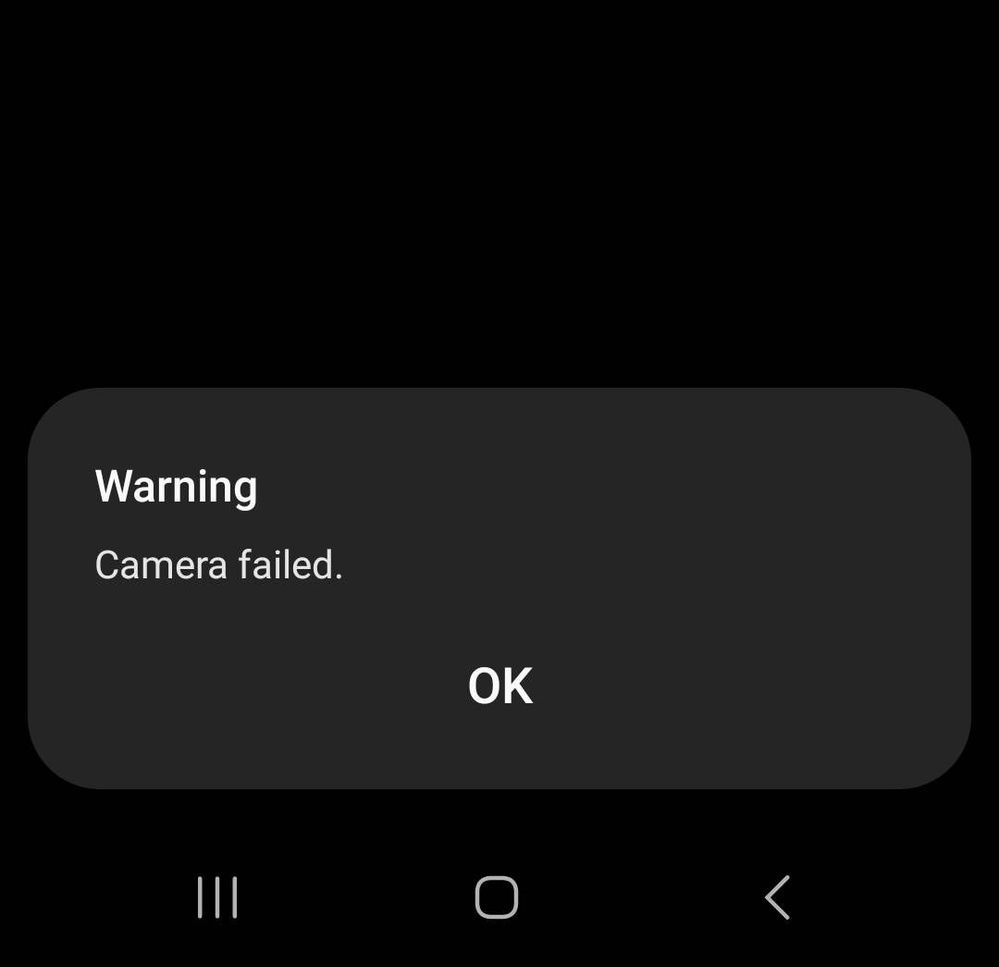Dismiss the Camera failed warning with OK

coord(500,686)
